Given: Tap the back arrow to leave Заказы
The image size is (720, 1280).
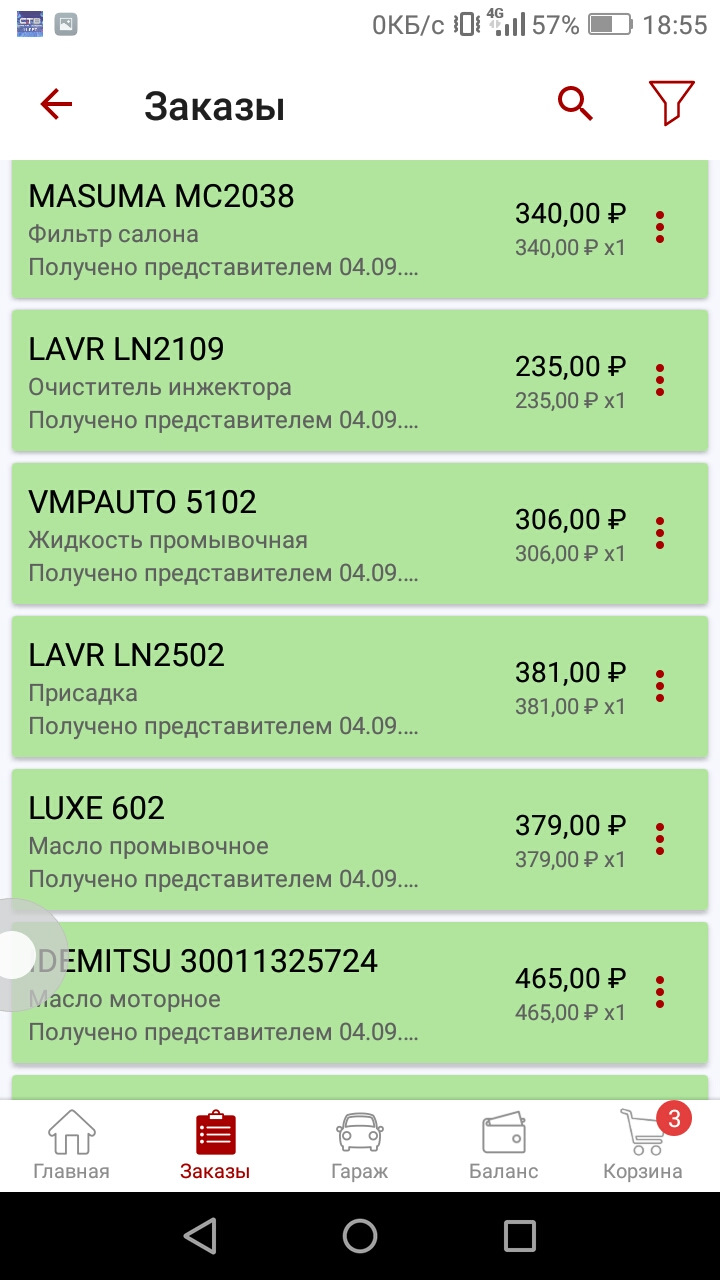Looking at the screenshot, I should (x=56, y=103).
